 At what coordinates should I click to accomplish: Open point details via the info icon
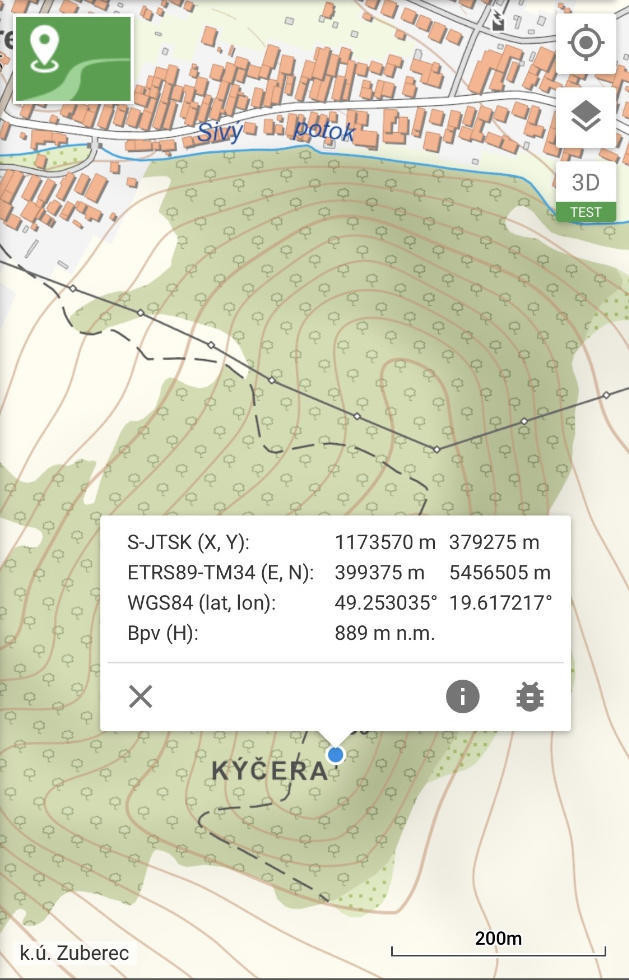[462, 696]
